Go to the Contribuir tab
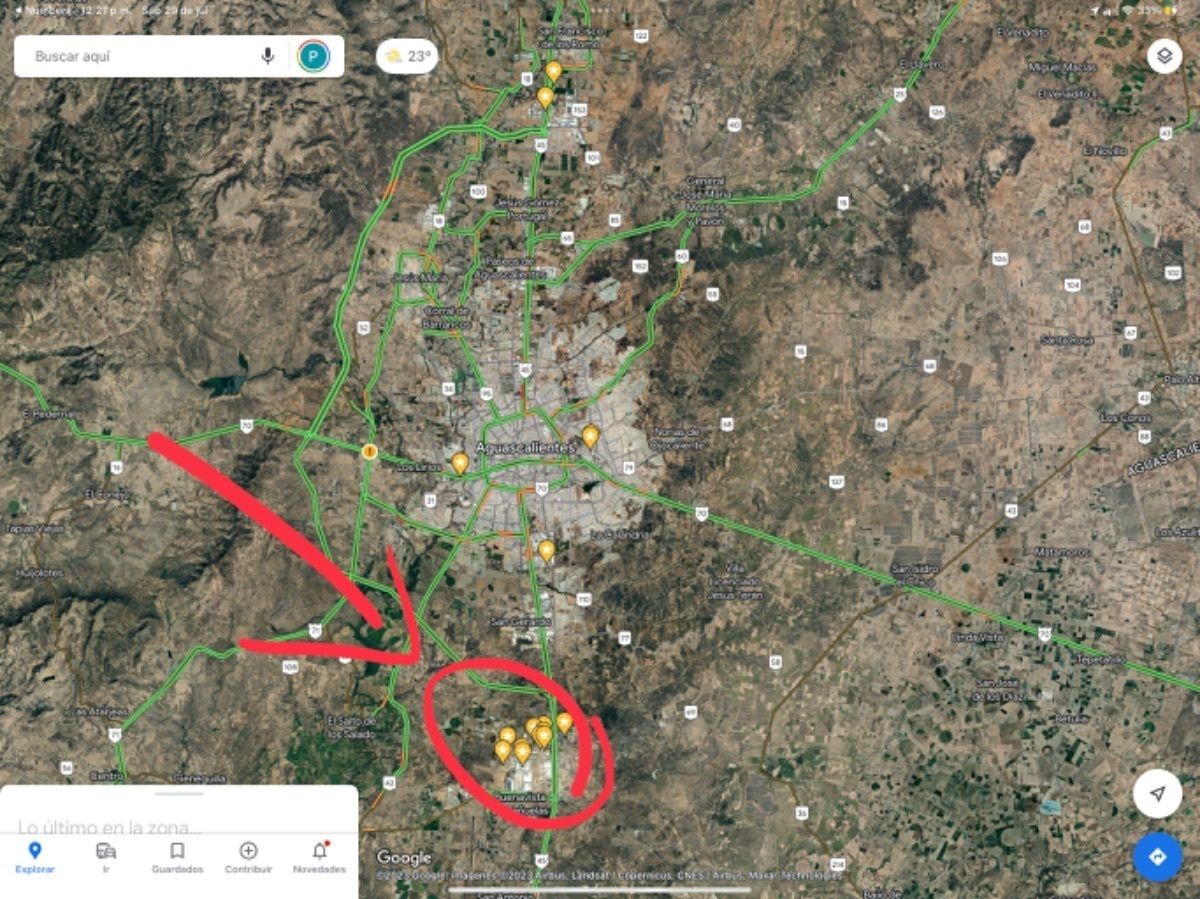The width and height of the screenshot is (1200, 899). click(248, 857)
